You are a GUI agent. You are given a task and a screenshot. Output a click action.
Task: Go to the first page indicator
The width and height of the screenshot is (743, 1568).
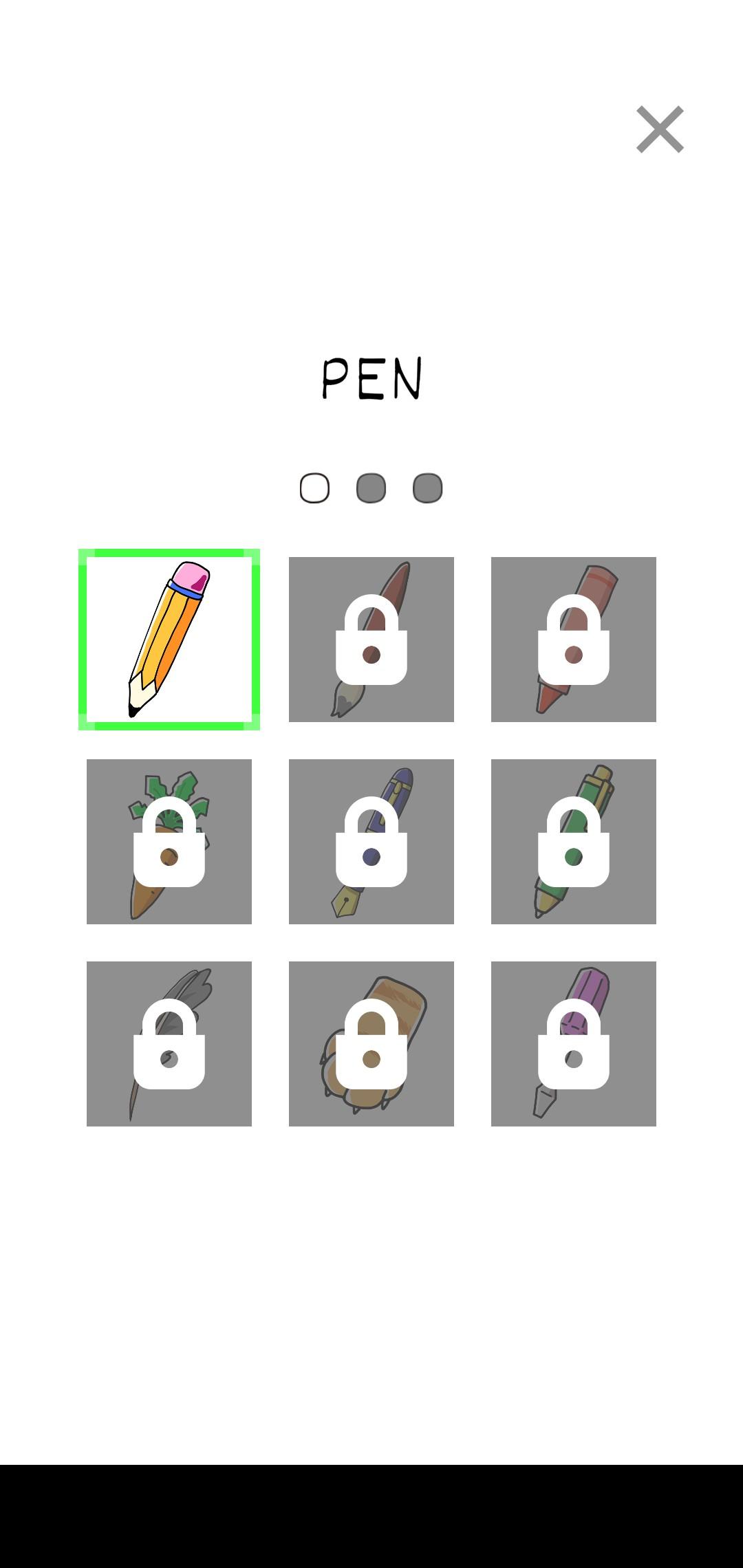(314, 488)
